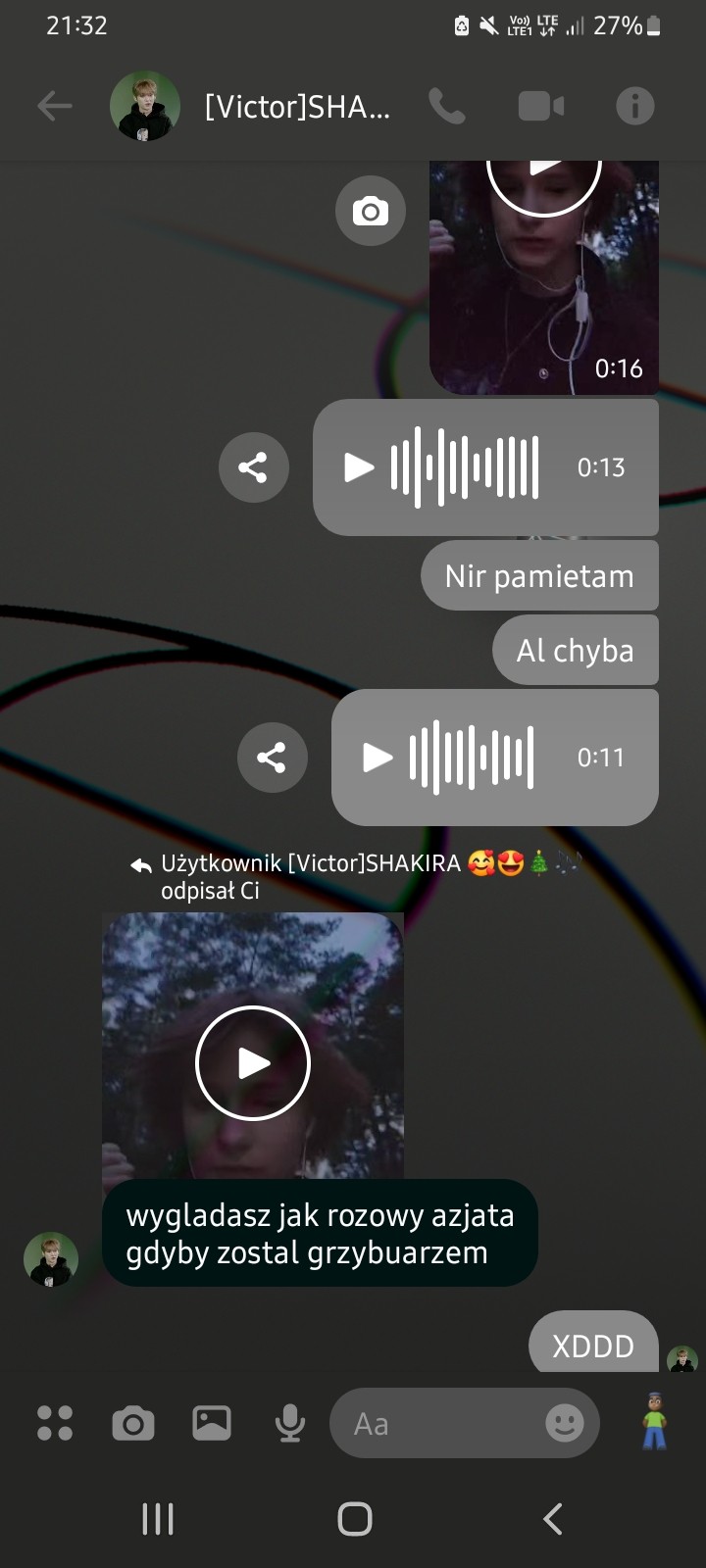This screenshot has width=706, height=1568.
Task: Open the emoji picker smiley
Action: pyautogui.click(x=565, y=1423)
